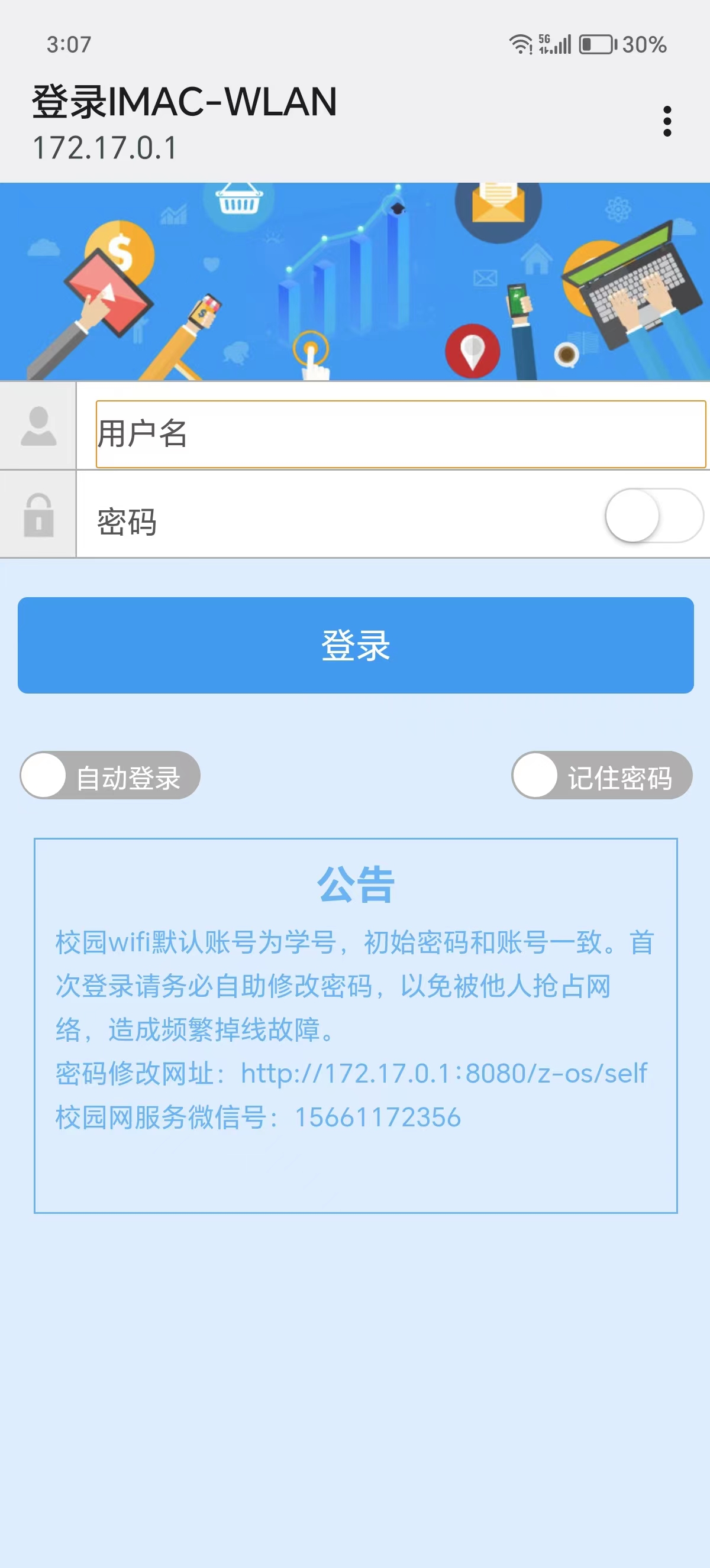Toggle the switch in the password row
The height and width of the screenshot is (1568, 710).
pos(653,516)
